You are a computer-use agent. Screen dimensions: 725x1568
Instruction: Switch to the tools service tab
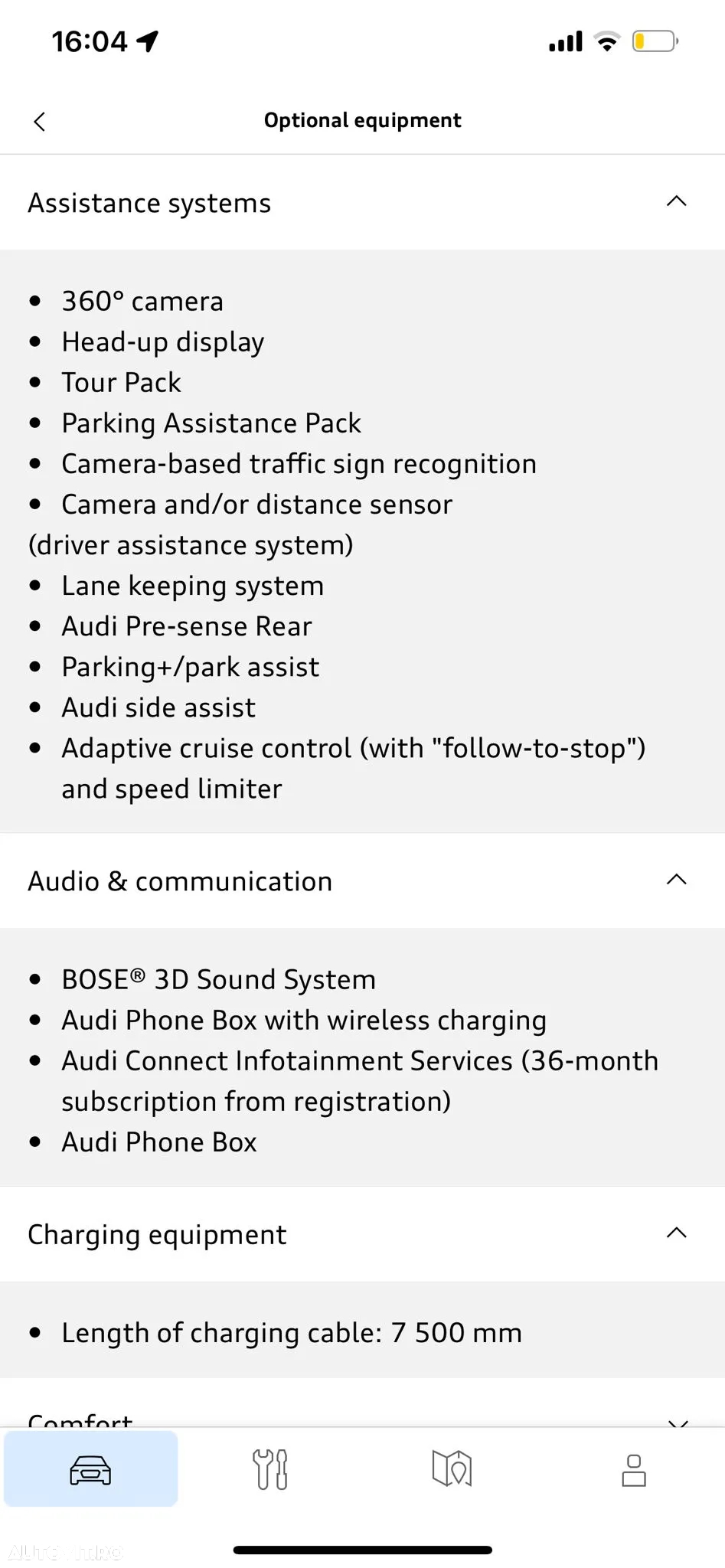270,1469
